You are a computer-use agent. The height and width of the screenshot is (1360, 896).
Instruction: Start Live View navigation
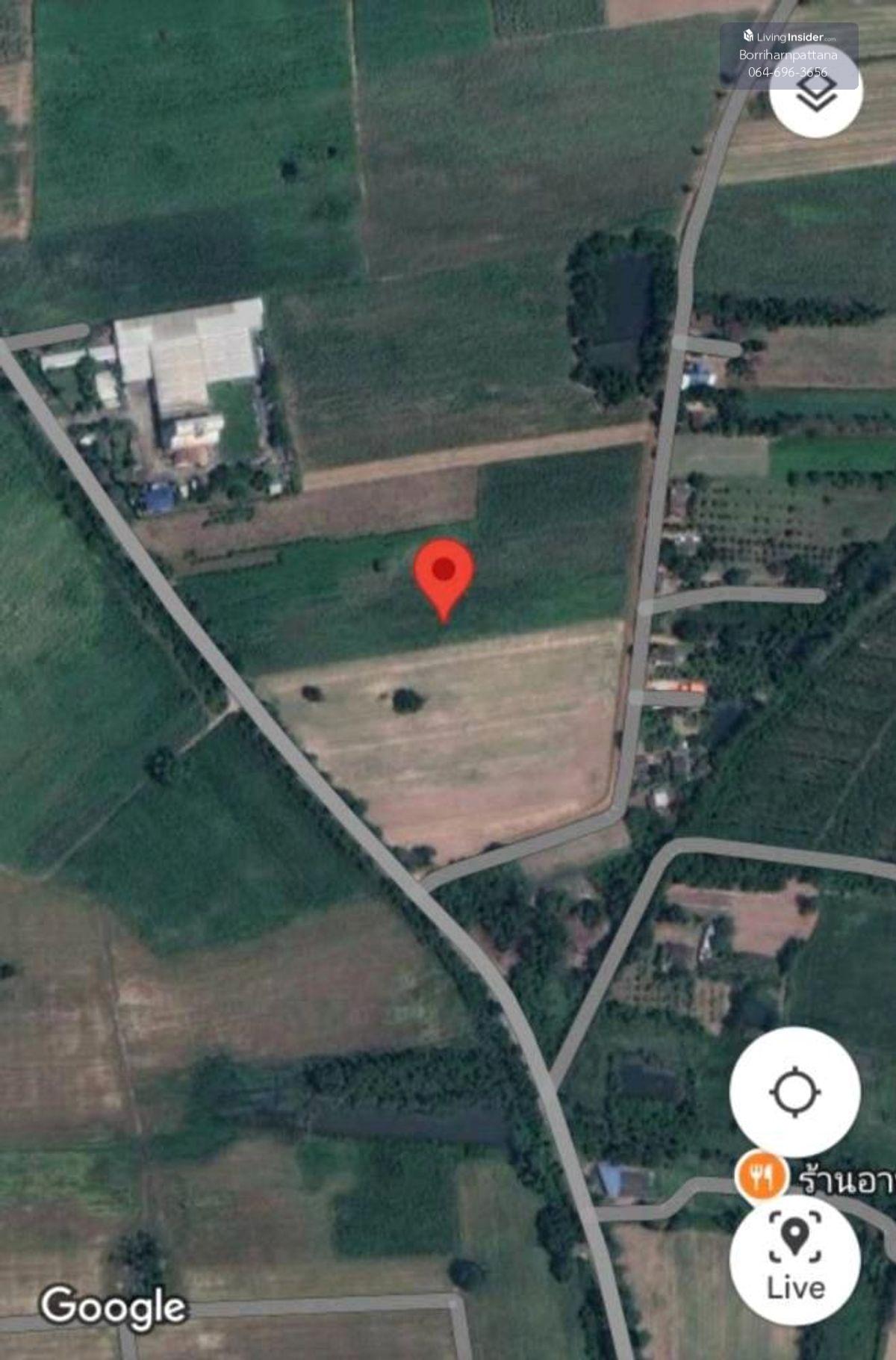794,1258
